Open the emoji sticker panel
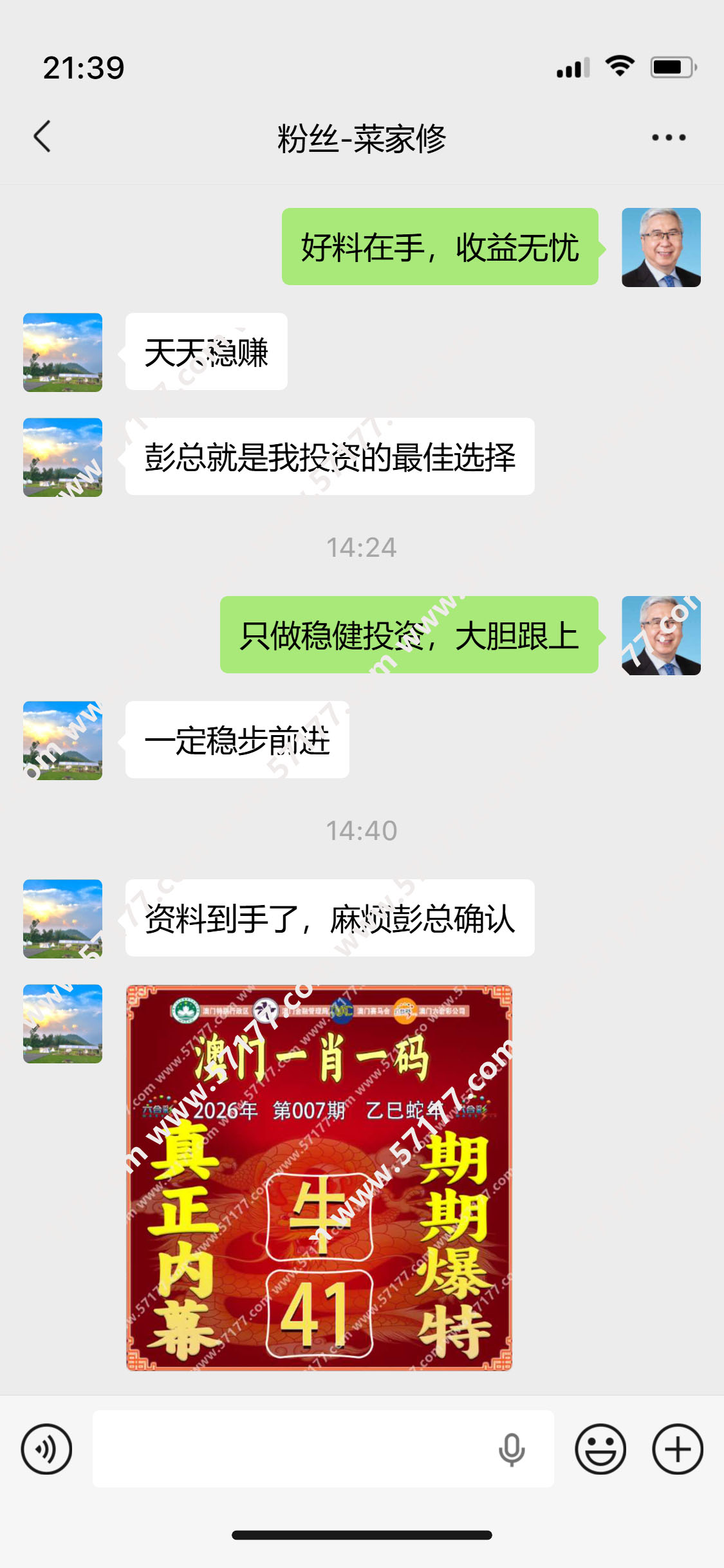Screen dimensions: 724x1568 click(x=600, y=1449)
